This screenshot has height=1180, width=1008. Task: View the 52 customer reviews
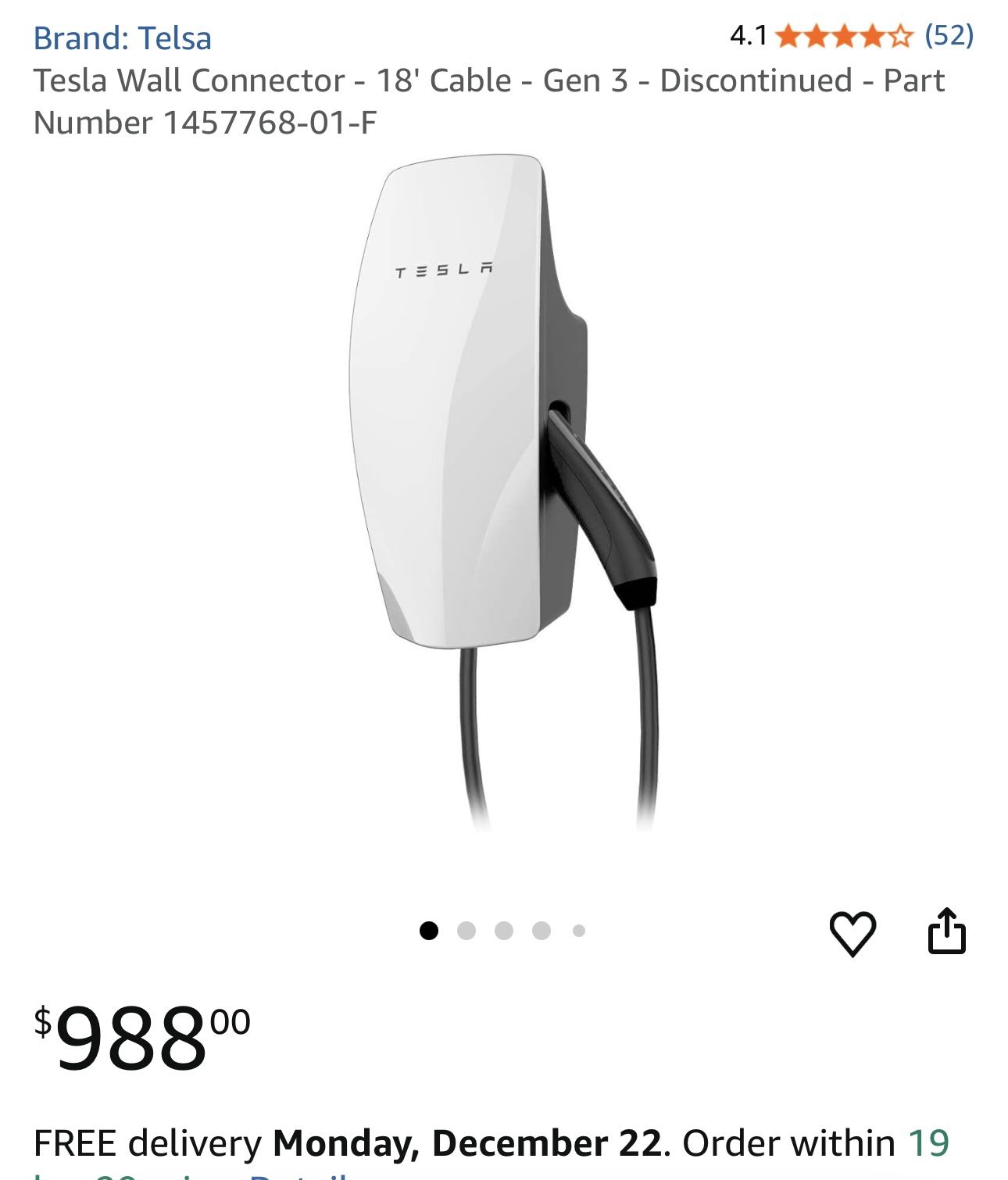pyautogui.click(x=948, y=37)
